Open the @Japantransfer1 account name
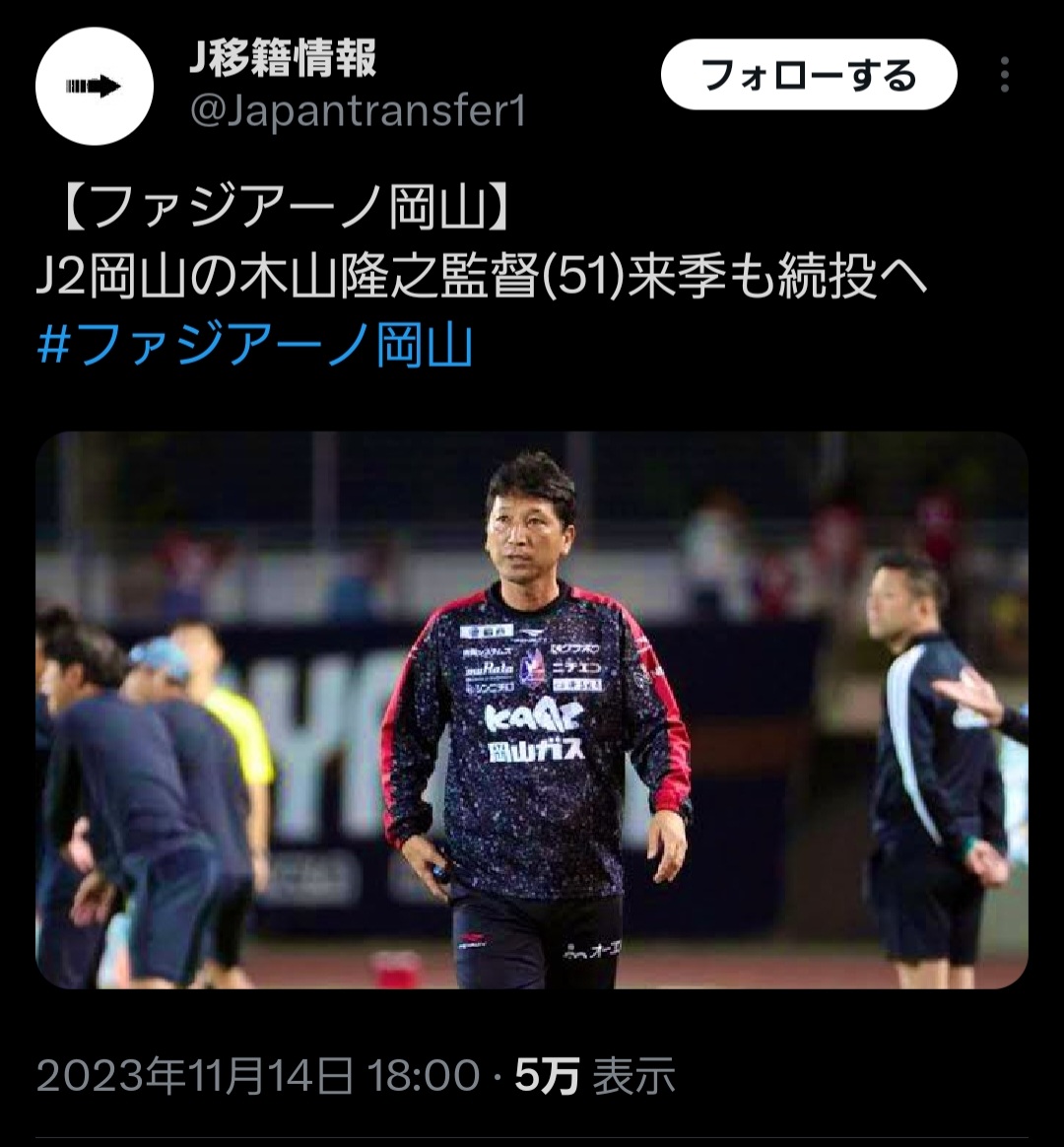This screenshot has height=1147, width=1064. 357,113
